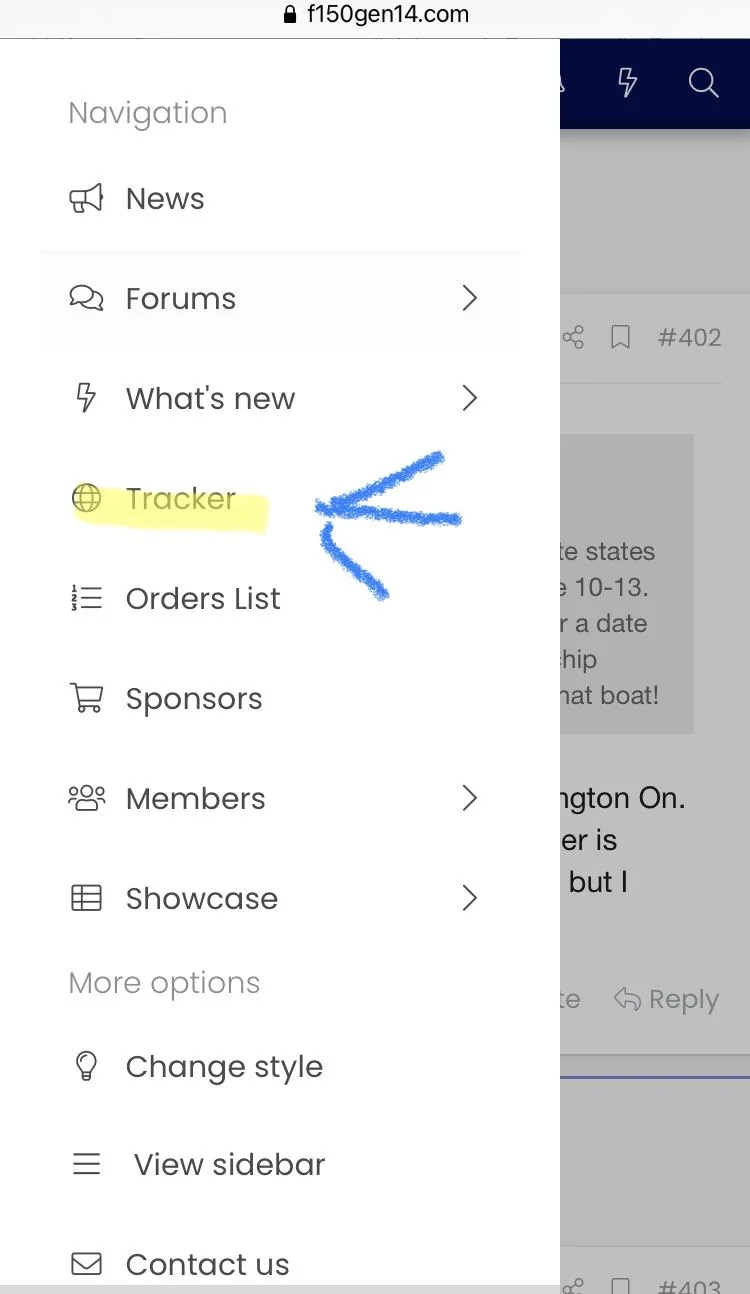The image size is (750, 1294).
Task: Select Change style option
Action: [x=224, y=1067]
